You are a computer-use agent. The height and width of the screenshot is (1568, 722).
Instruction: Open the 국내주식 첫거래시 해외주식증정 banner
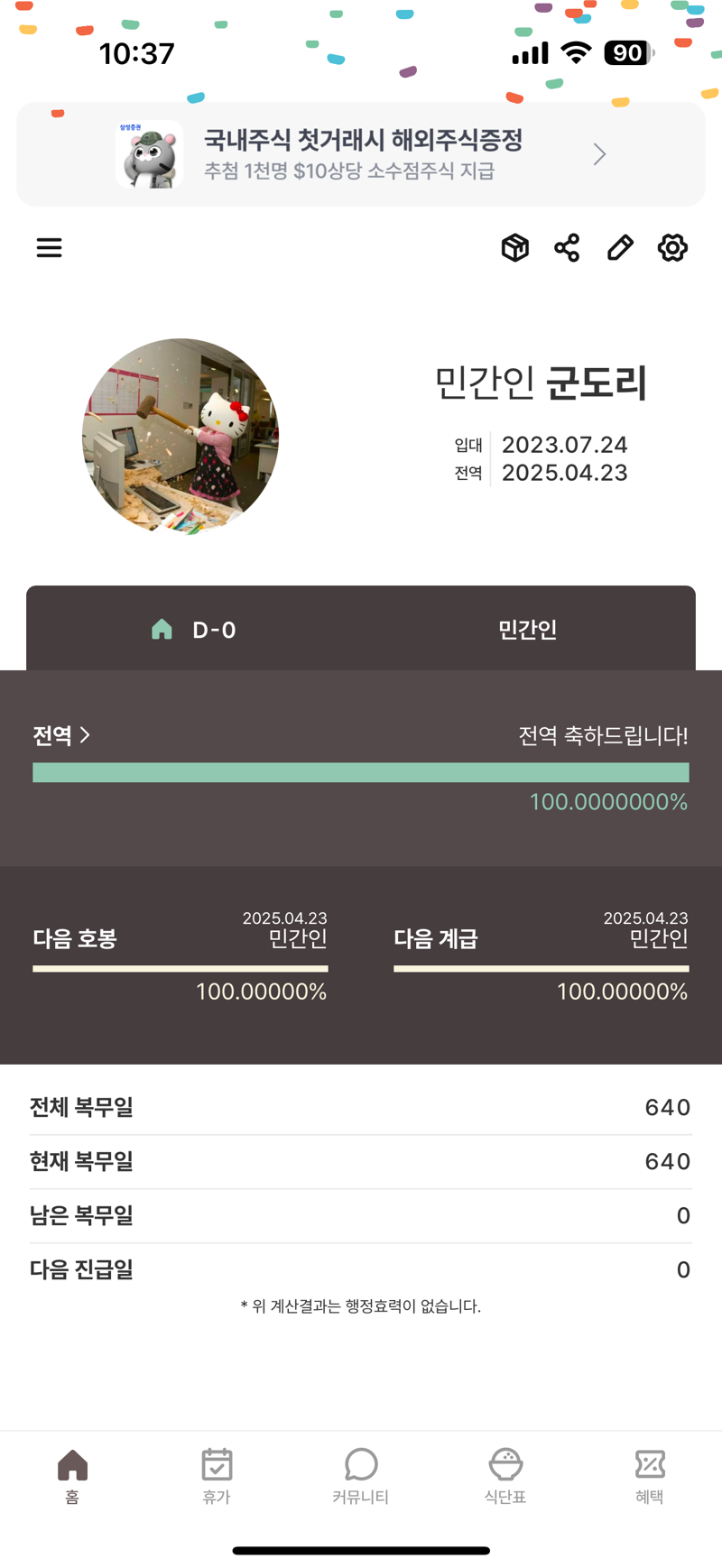point(361,154)
